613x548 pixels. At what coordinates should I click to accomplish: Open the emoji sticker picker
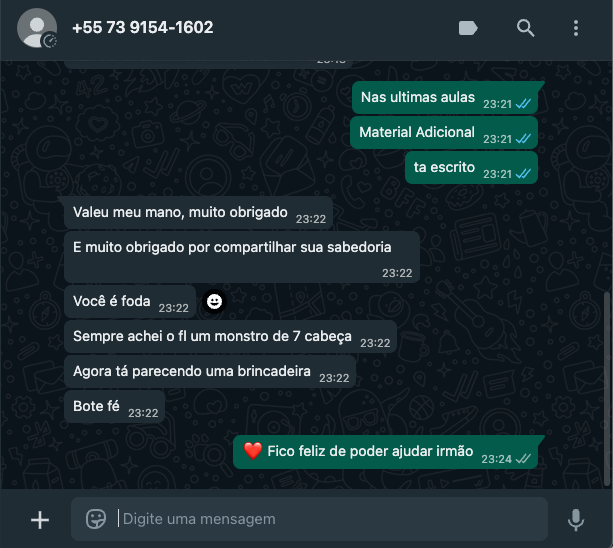click(x=96, y=519)
